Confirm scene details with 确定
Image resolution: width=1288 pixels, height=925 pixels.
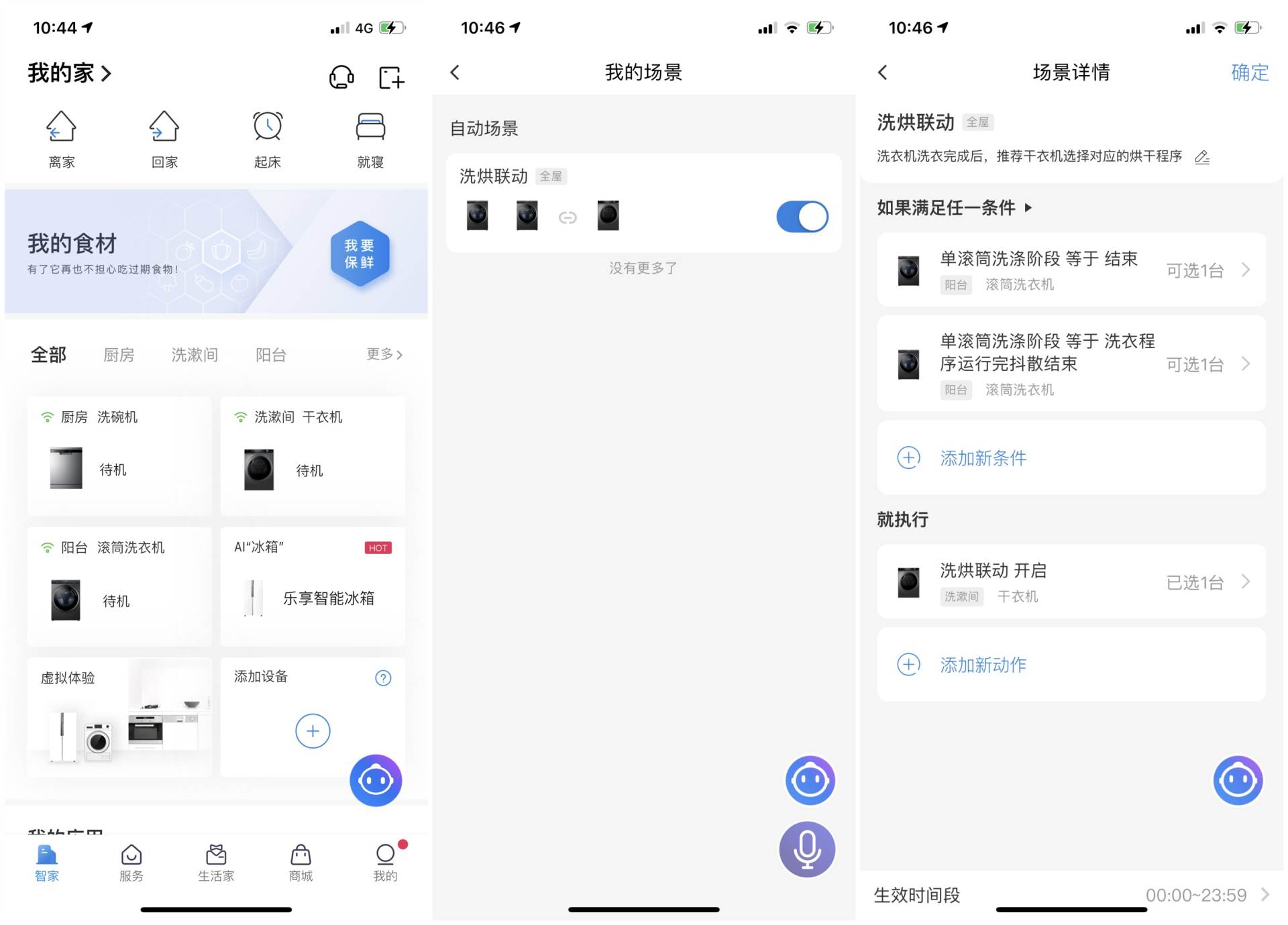click(1249, 72)
